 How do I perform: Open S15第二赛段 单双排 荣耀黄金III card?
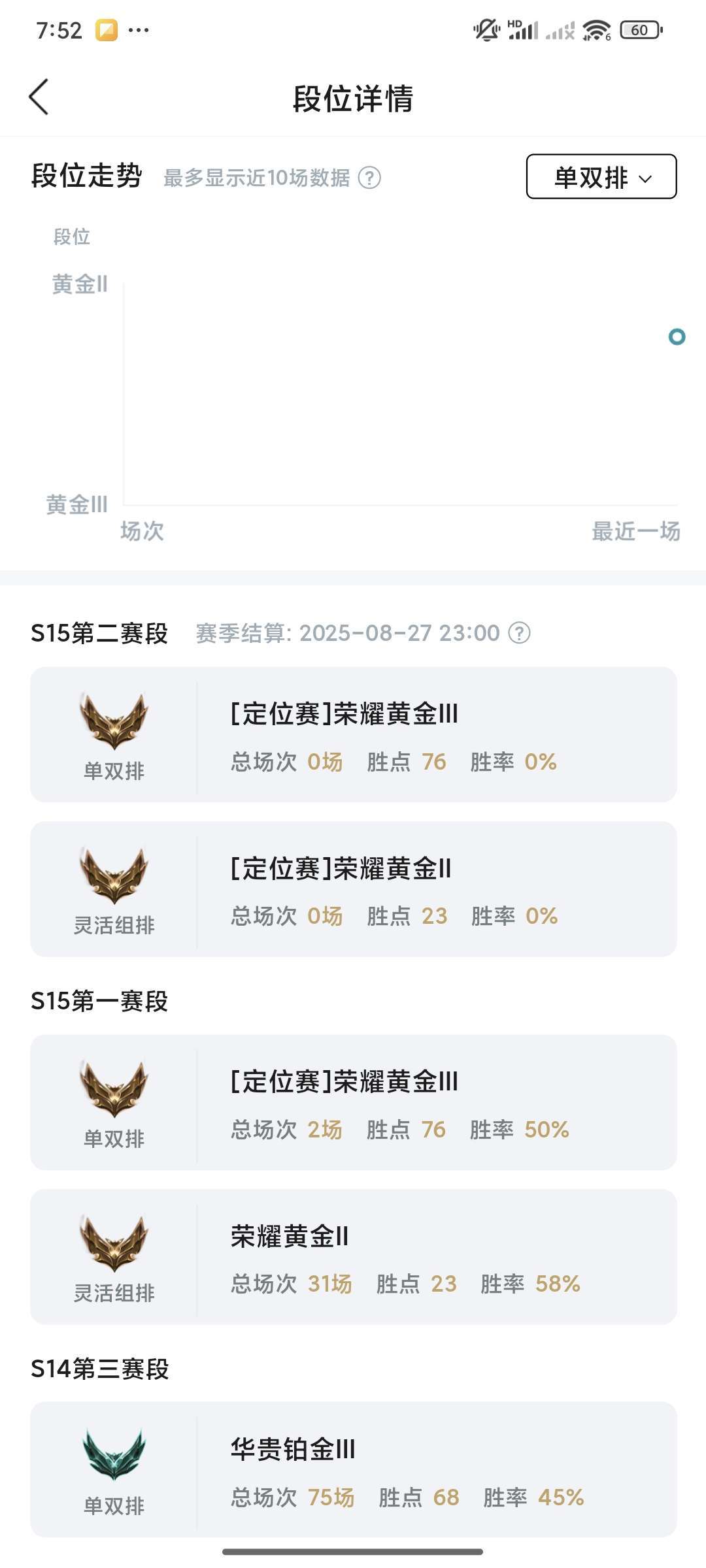[354, 734]
